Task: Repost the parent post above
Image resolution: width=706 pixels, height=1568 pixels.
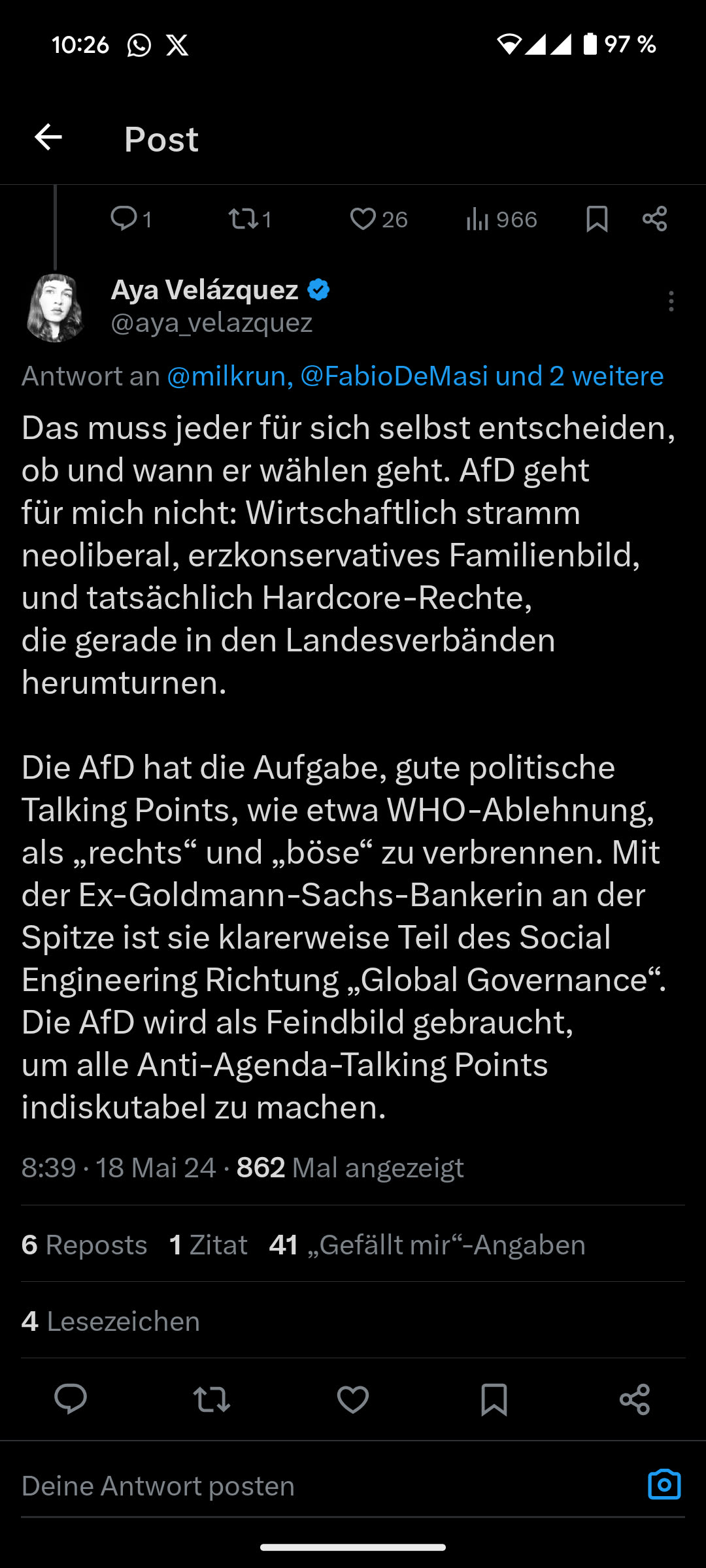Action: (243, 219)
